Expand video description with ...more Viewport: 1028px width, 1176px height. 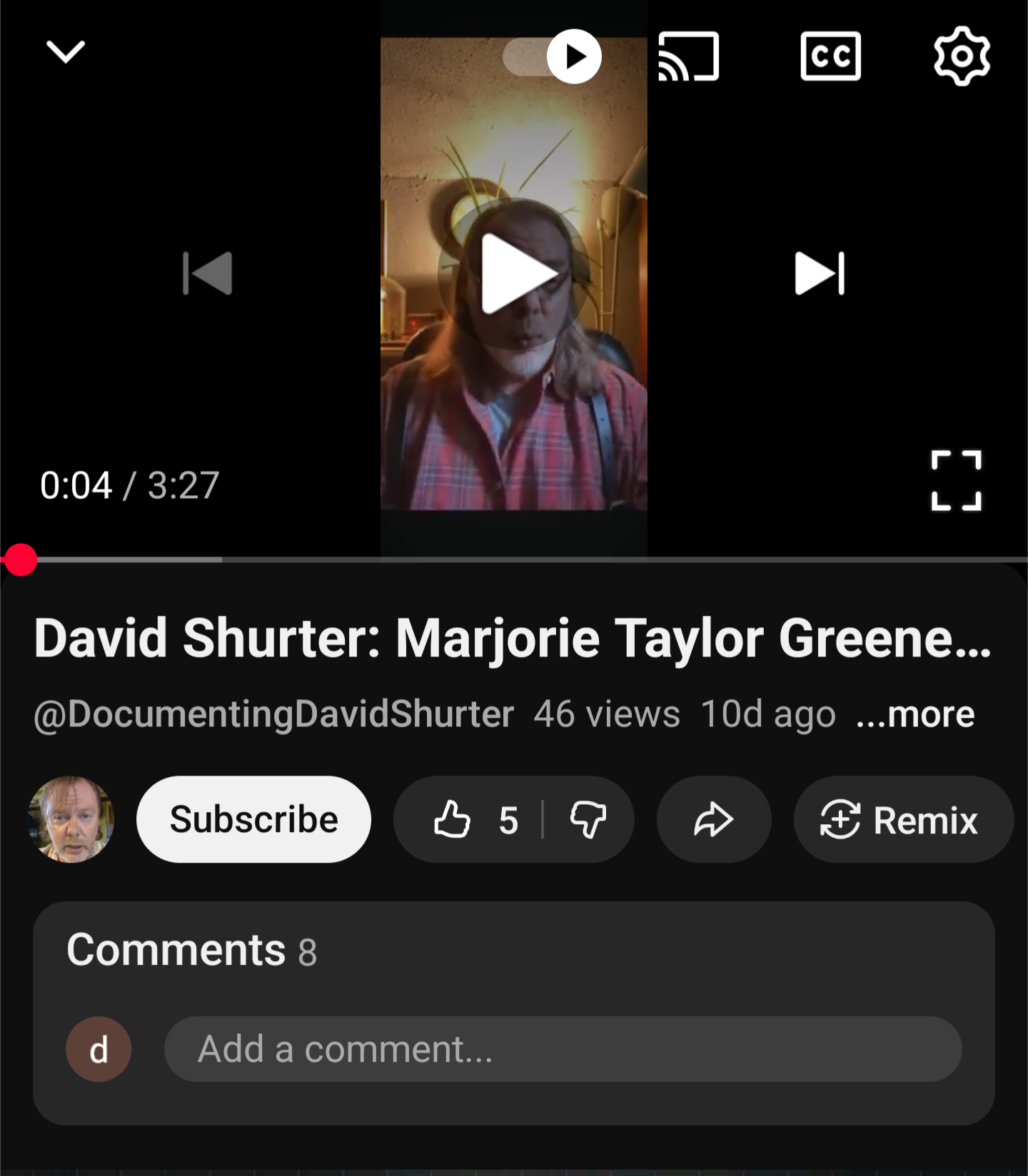point(915,714)
